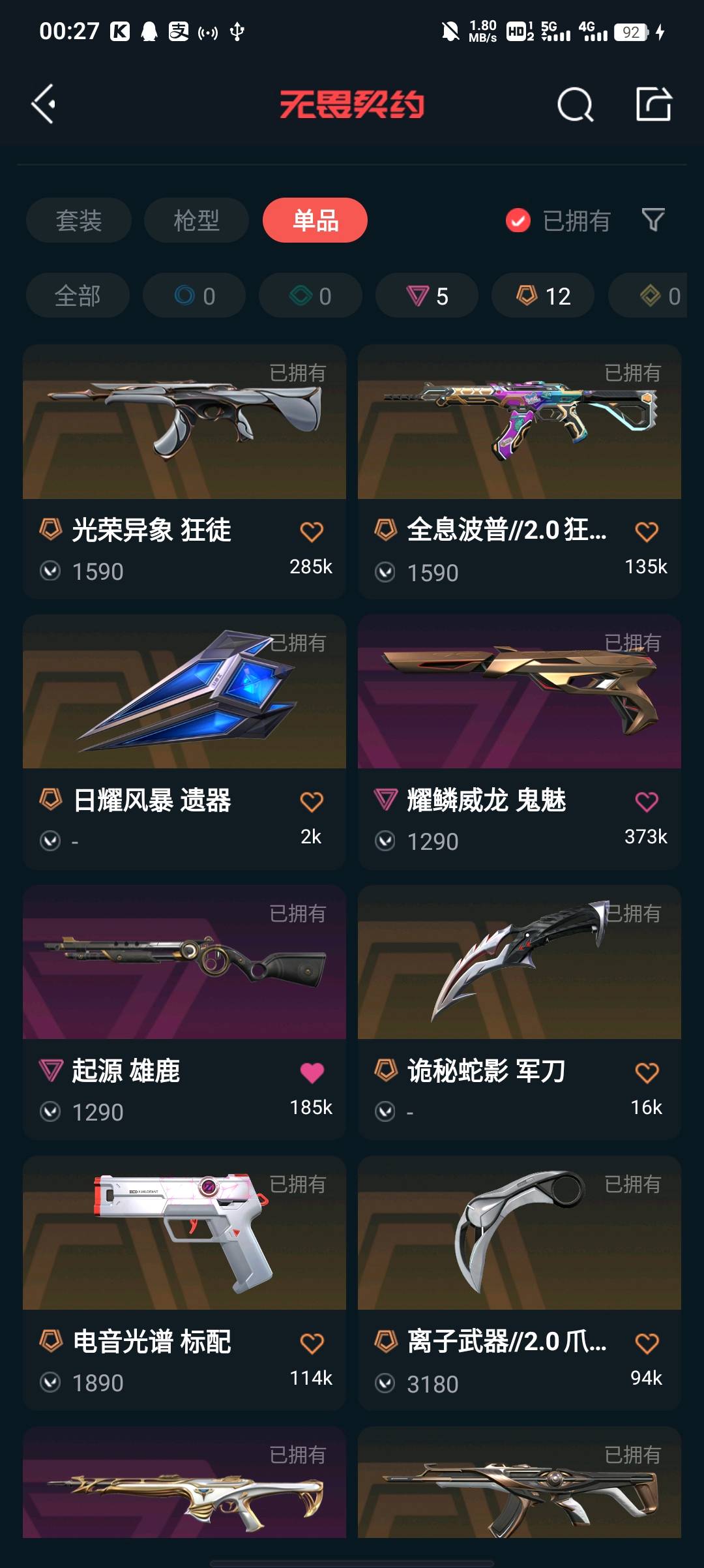
Task: Like the 耀鳞威龙 鬼魅 skin
Action: (647, 802)
